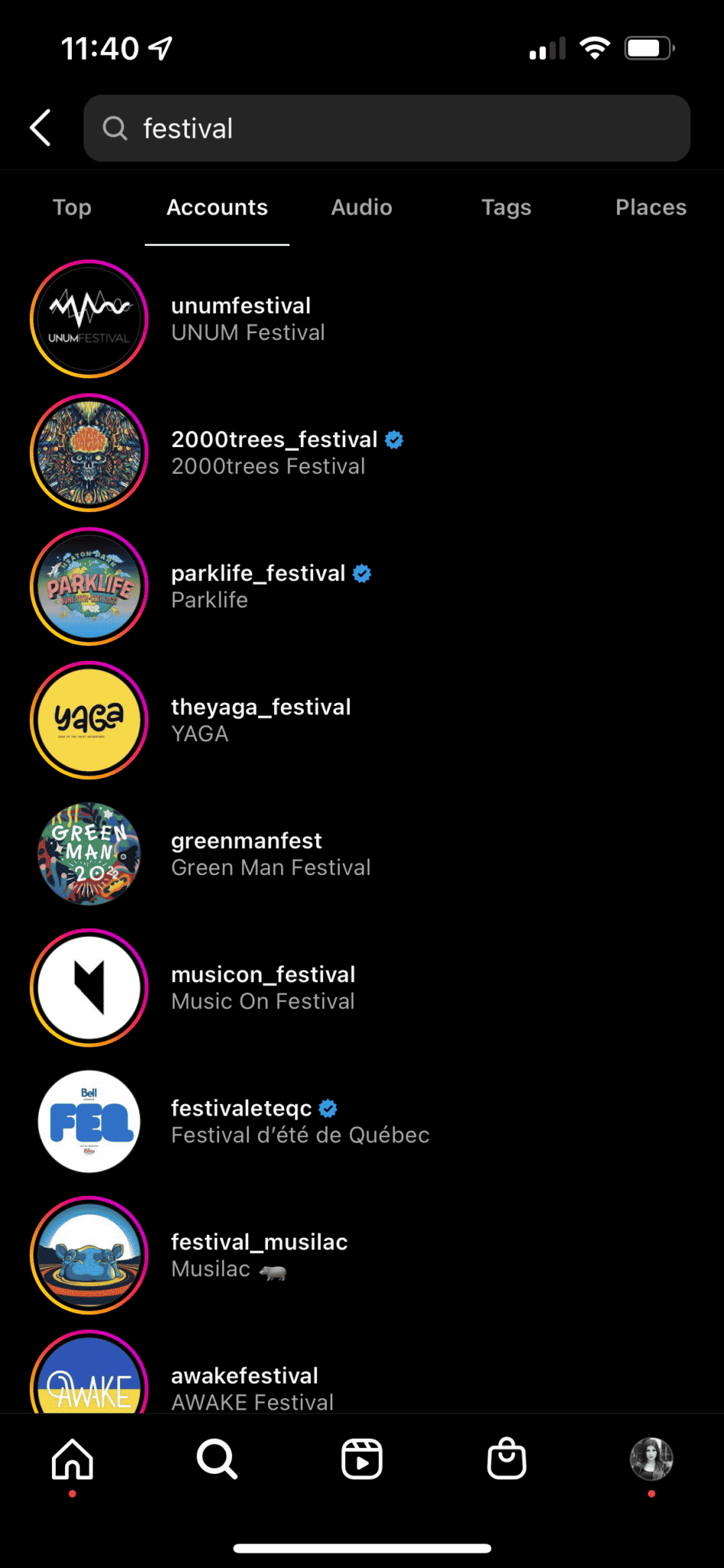The image size is (724, 1568).
Task: Open the parklife_festival account
Action: [362, 586]
